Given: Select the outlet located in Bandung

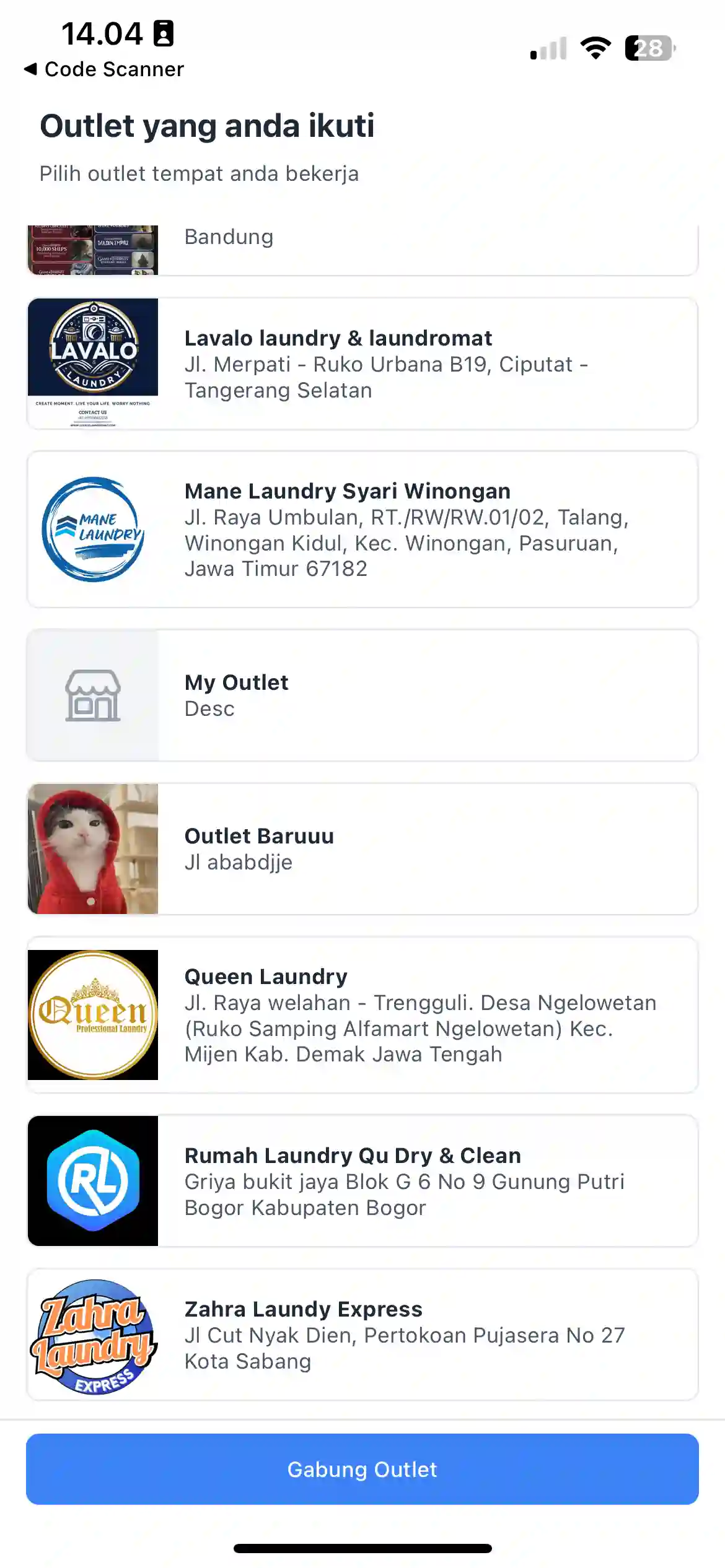Looking at the screenshot, I should tap(362, 248).
